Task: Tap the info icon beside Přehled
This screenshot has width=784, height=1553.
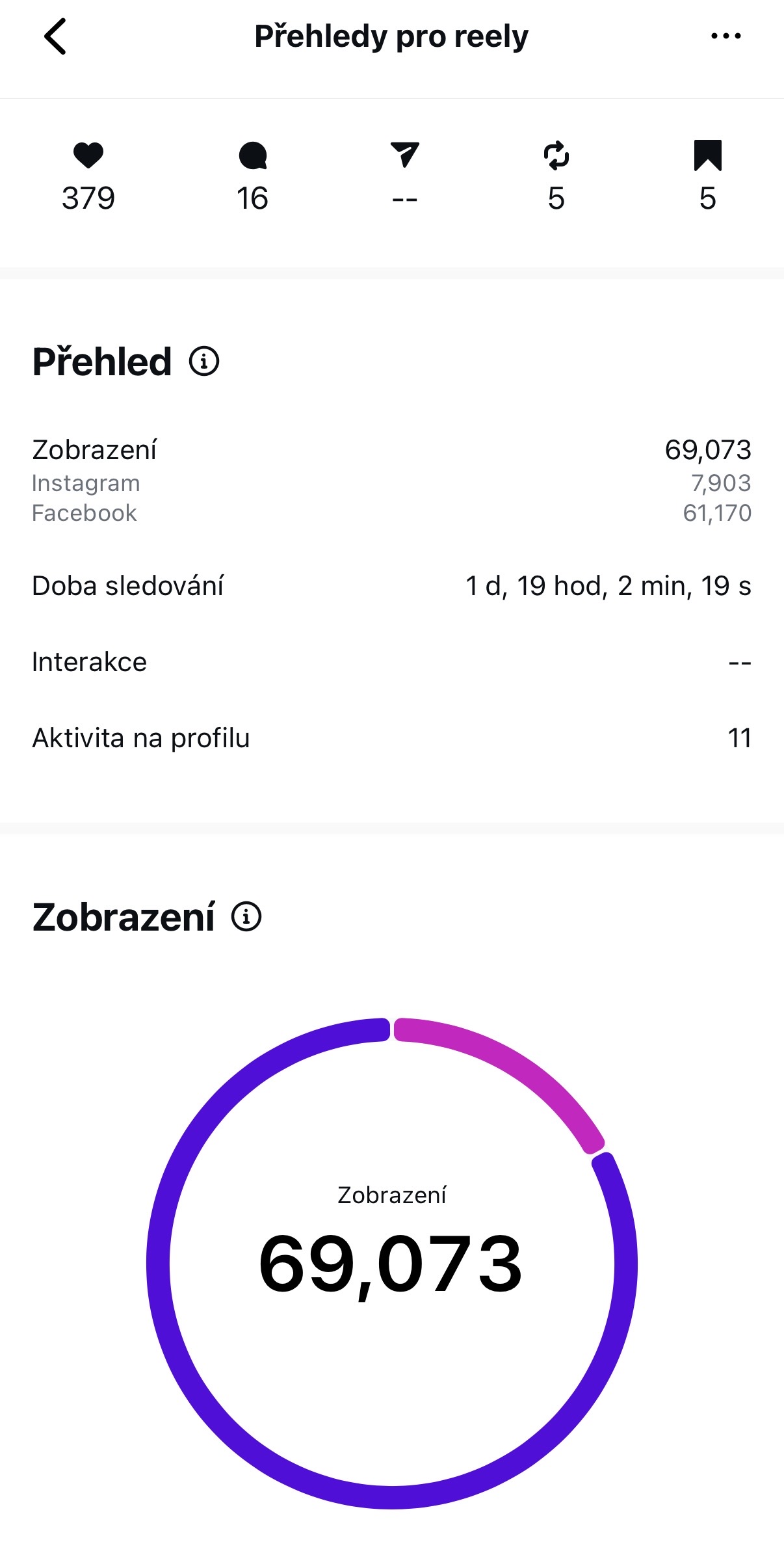Action: click(204, 361)
